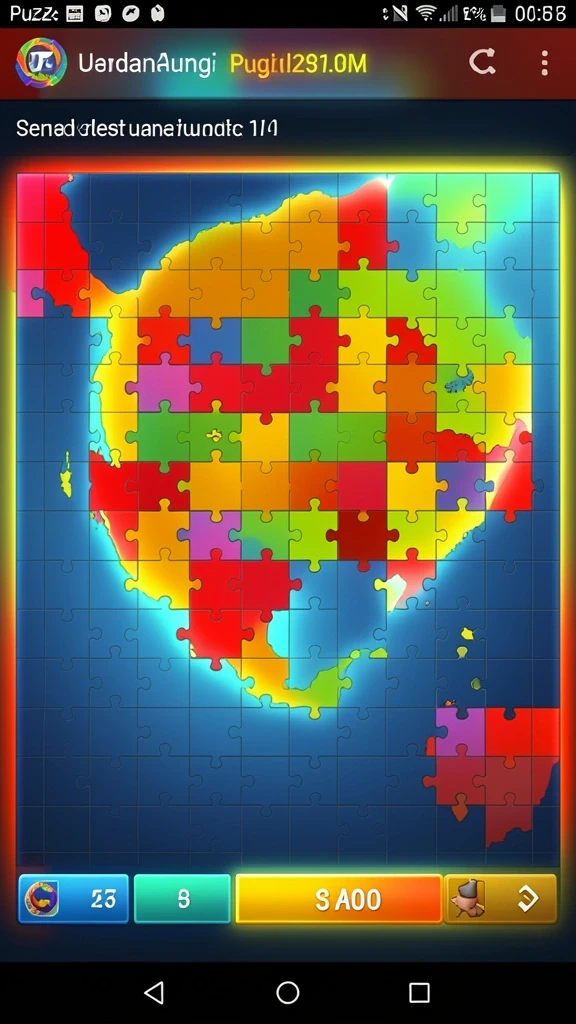Open the three-dot overflow menu

(545, 63)
